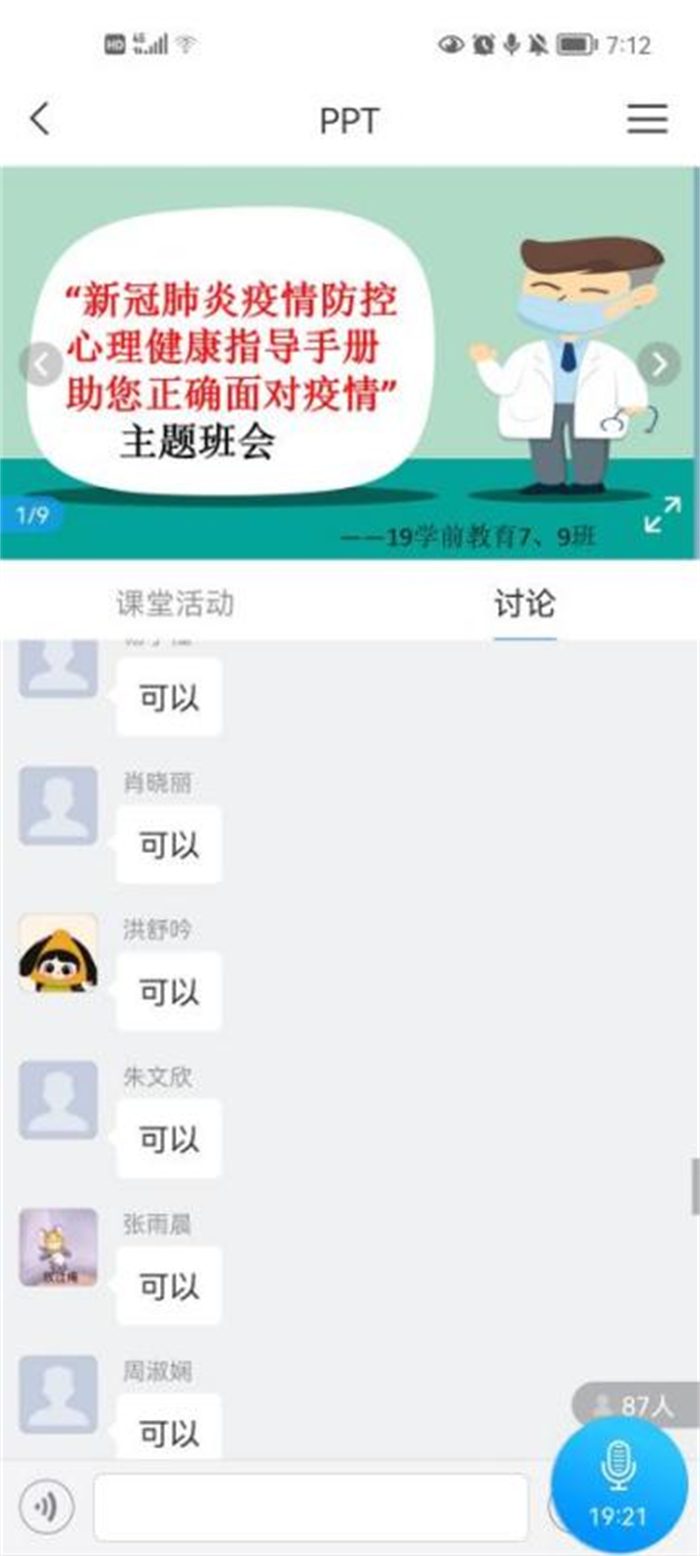Open the hamburger menu
Viewport: 700px width, 1556px height.
pos(647,120)
